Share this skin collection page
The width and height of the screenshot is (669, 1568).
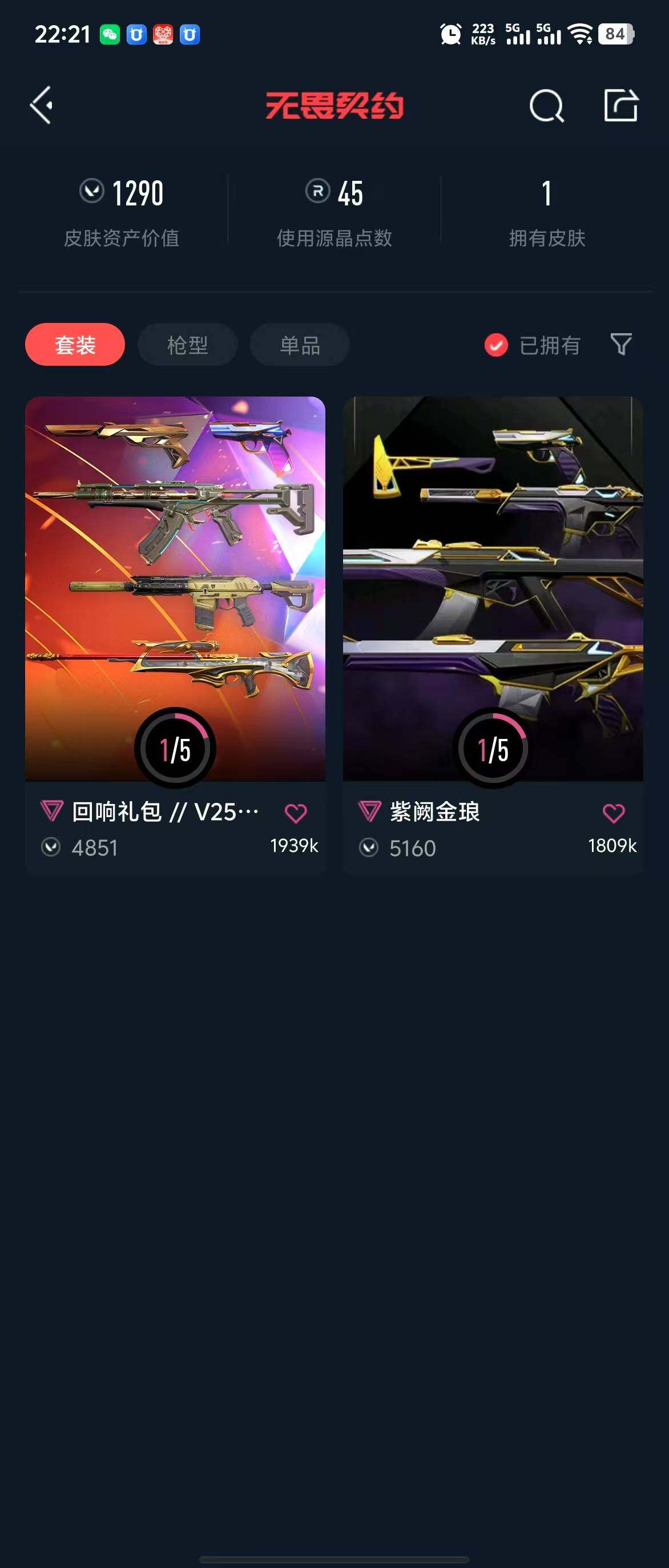pos(620,106)
